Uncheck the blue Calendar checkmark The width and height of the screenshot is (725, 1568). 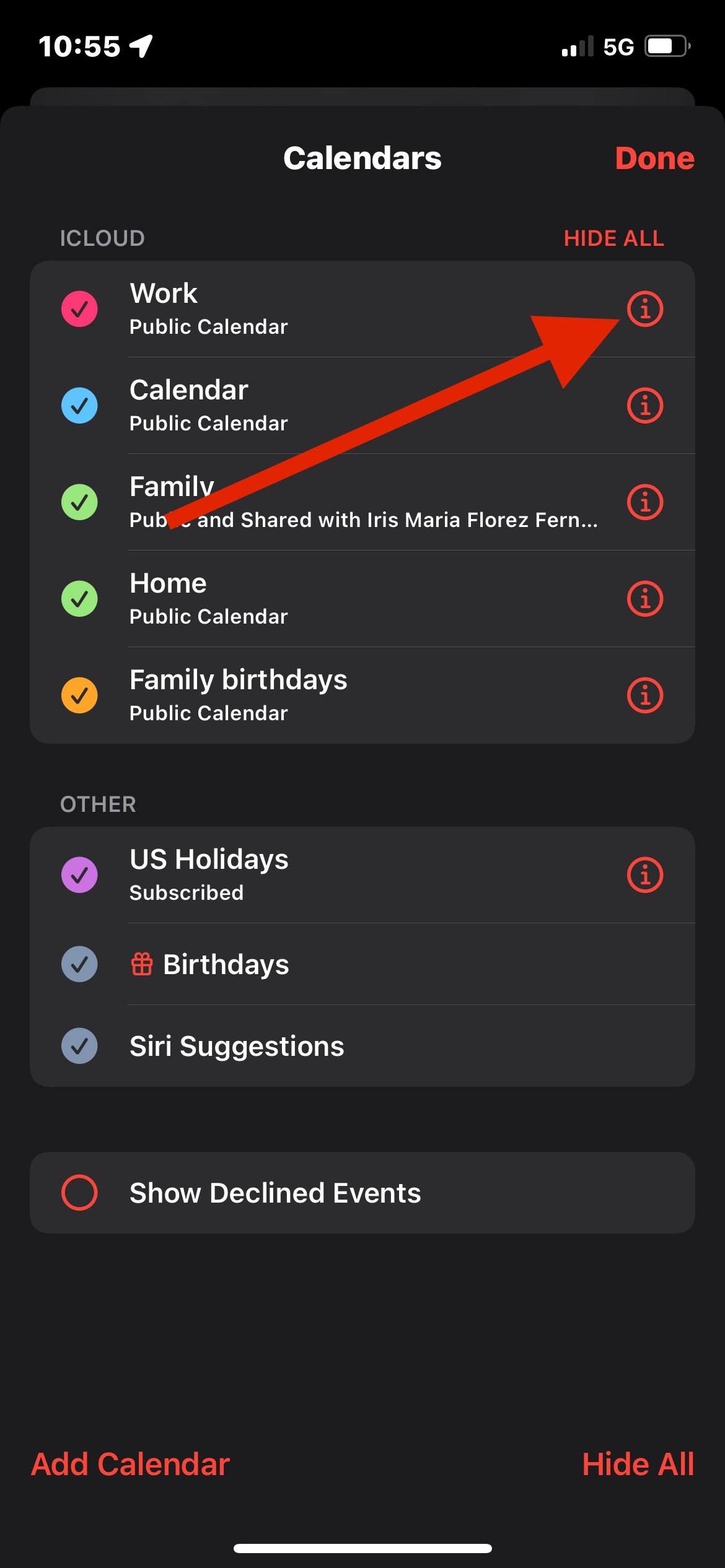coord(79,405)
